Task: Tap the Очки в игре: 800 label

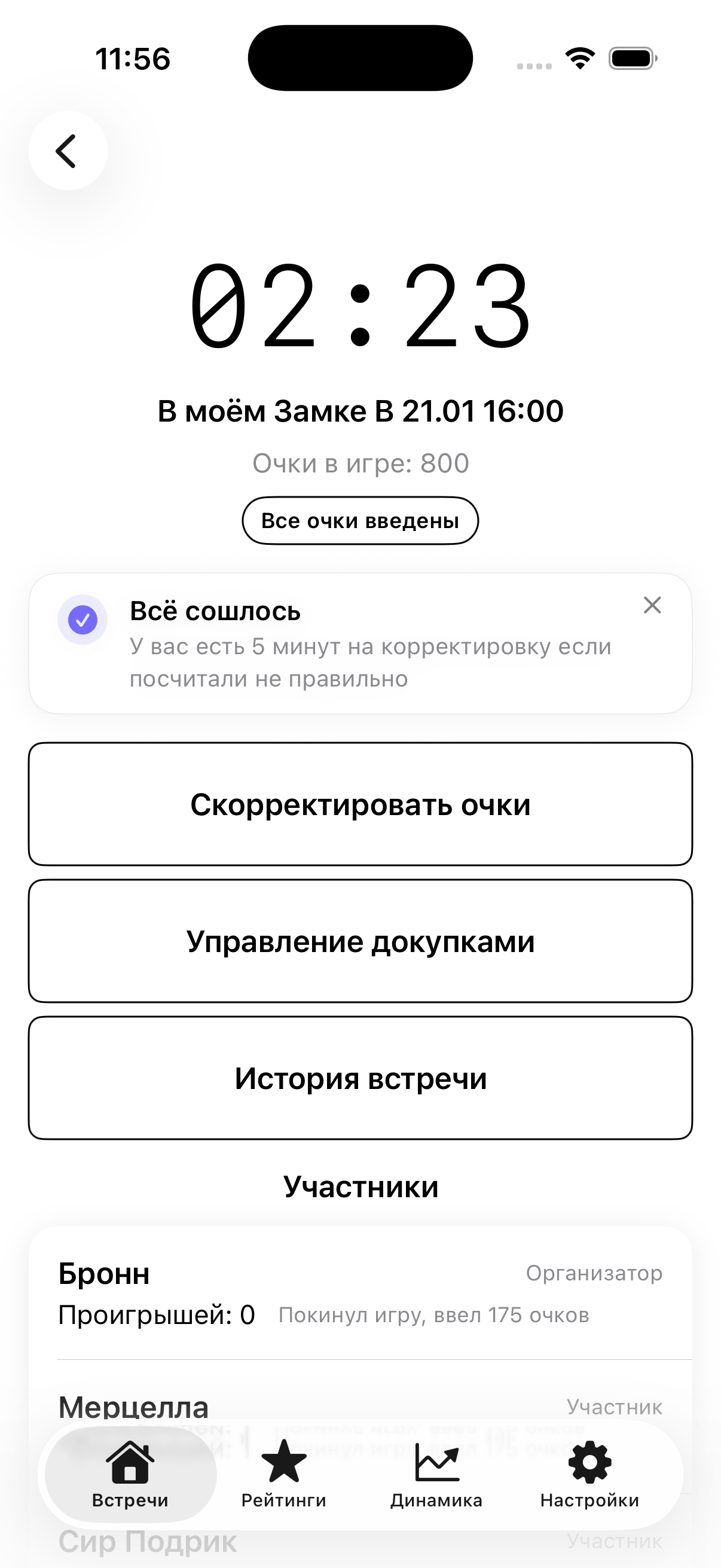Action: 360,463
